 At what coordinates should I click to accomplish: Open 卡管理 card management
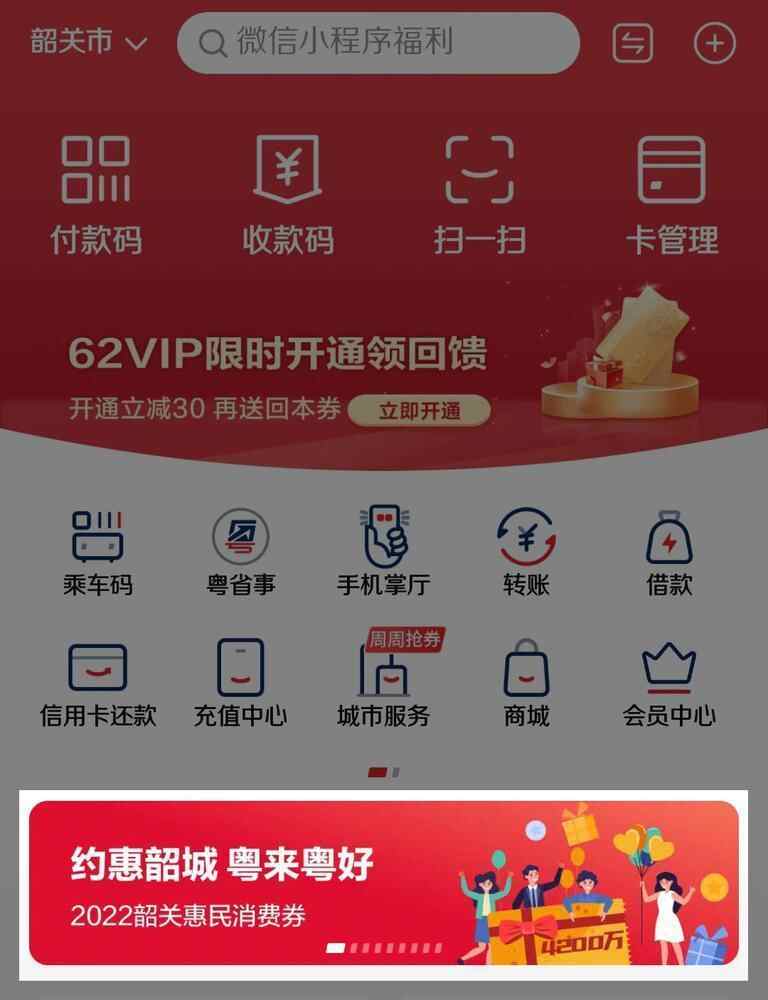(x=671, y=195)
